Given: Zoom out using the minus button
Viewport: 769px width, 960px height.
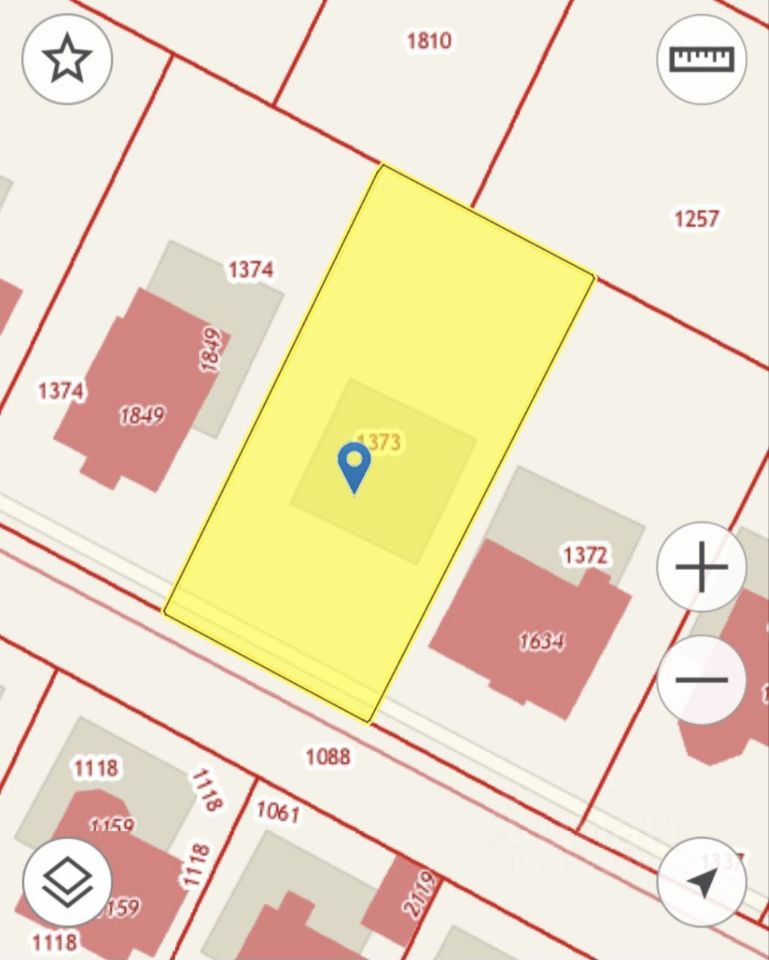Looking at the screenshot, I should (x=701, y=680).
